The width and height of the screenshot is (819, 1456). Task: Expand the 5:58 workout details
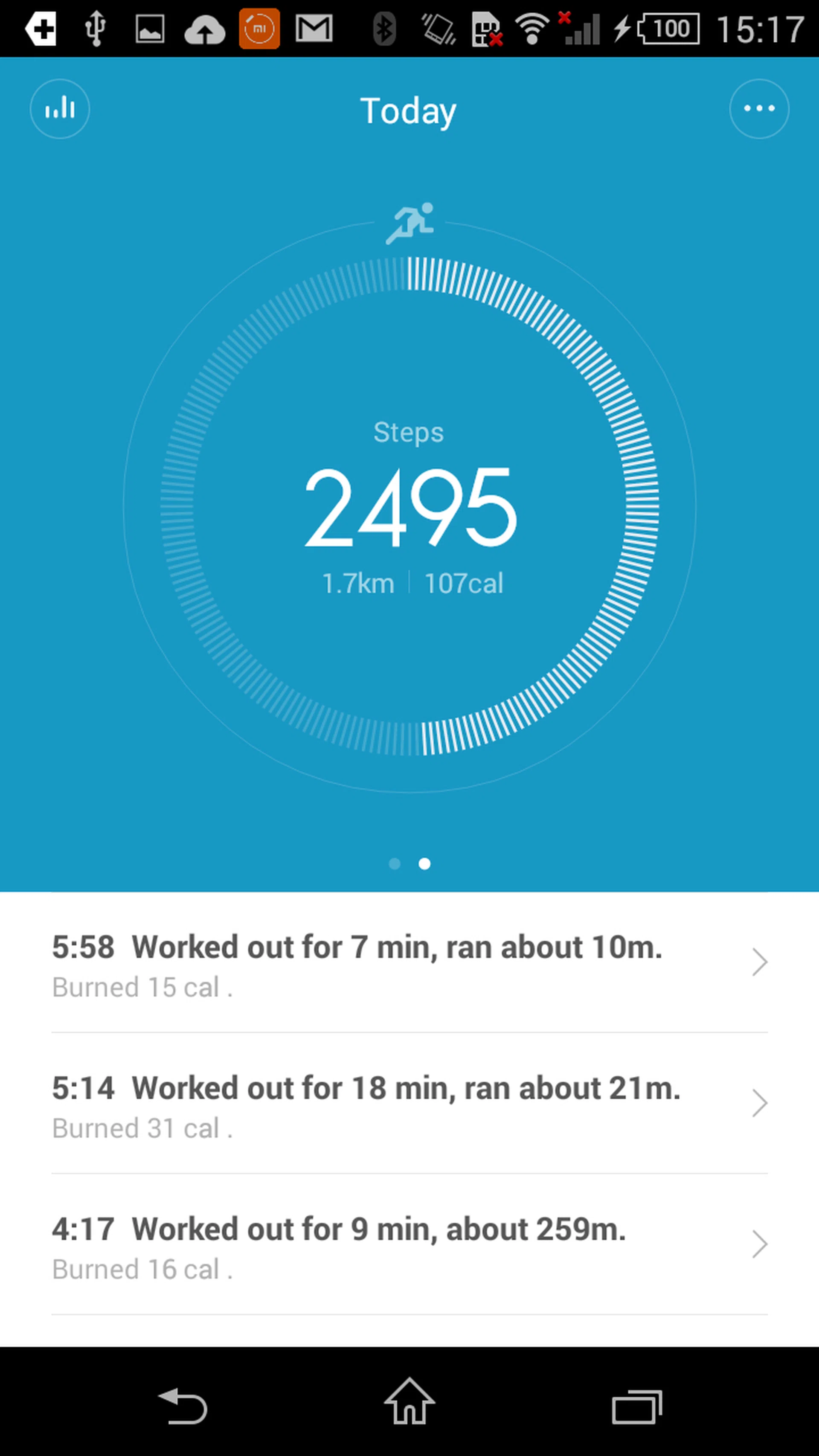[x=759, y=962]
